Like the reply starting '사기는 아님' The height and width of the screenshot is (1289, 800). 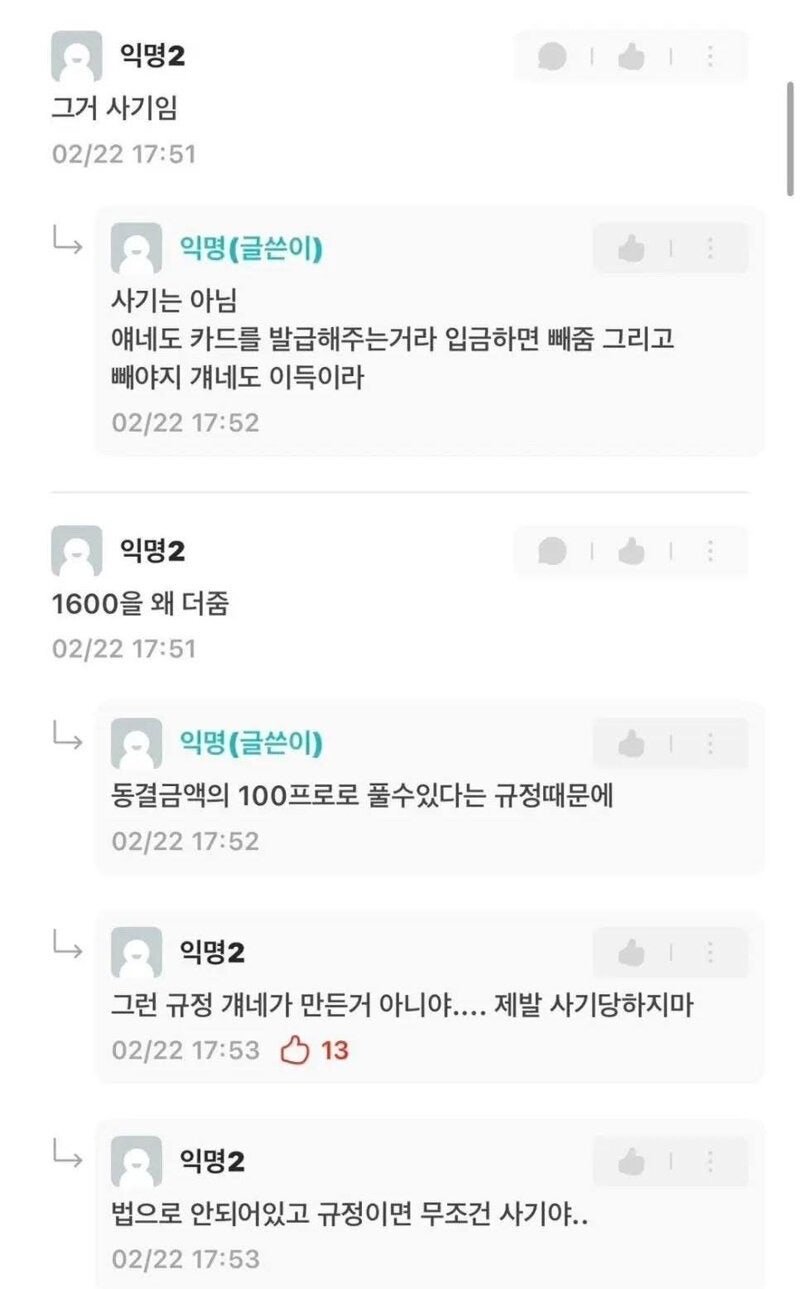(x=631, y=249)
